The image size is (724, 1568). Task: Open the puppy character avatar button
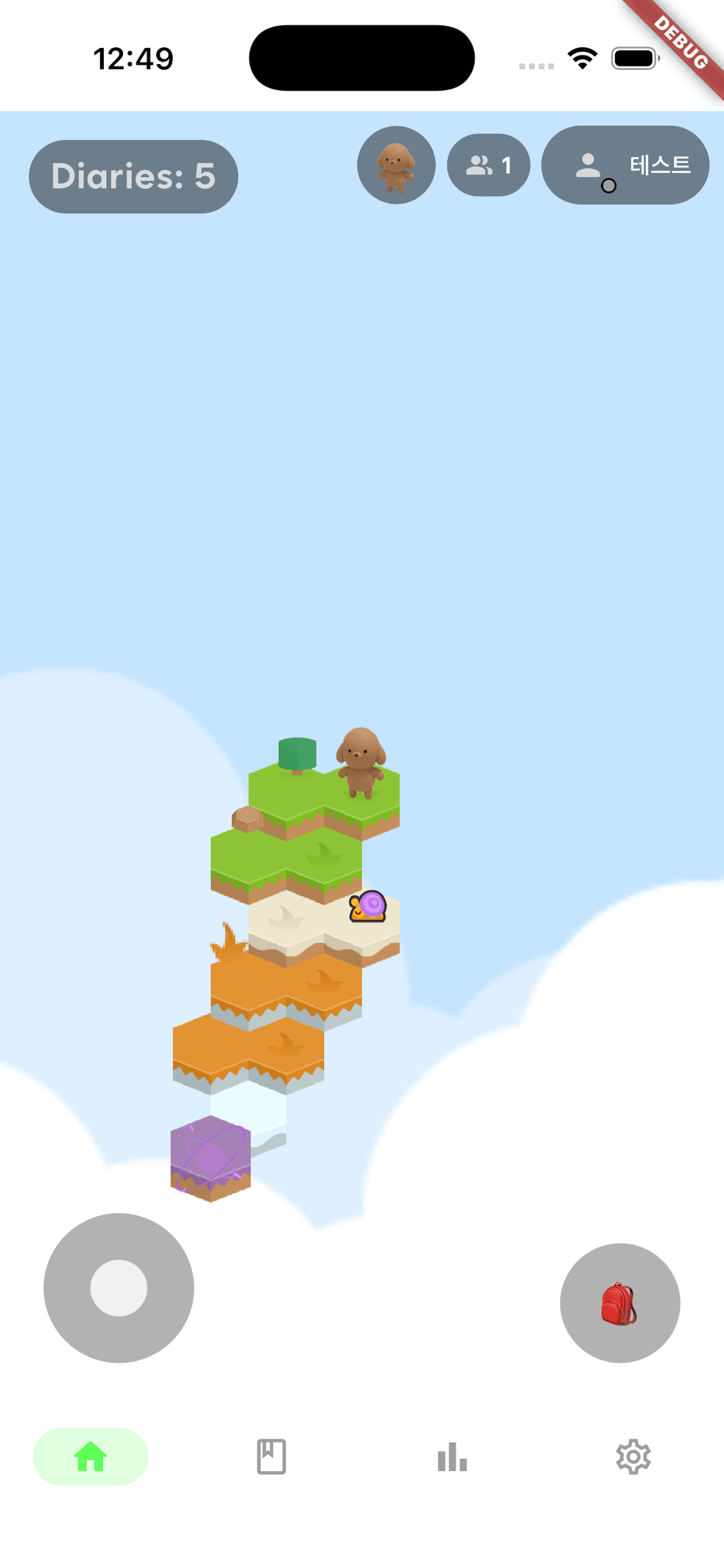pos(396,165)
